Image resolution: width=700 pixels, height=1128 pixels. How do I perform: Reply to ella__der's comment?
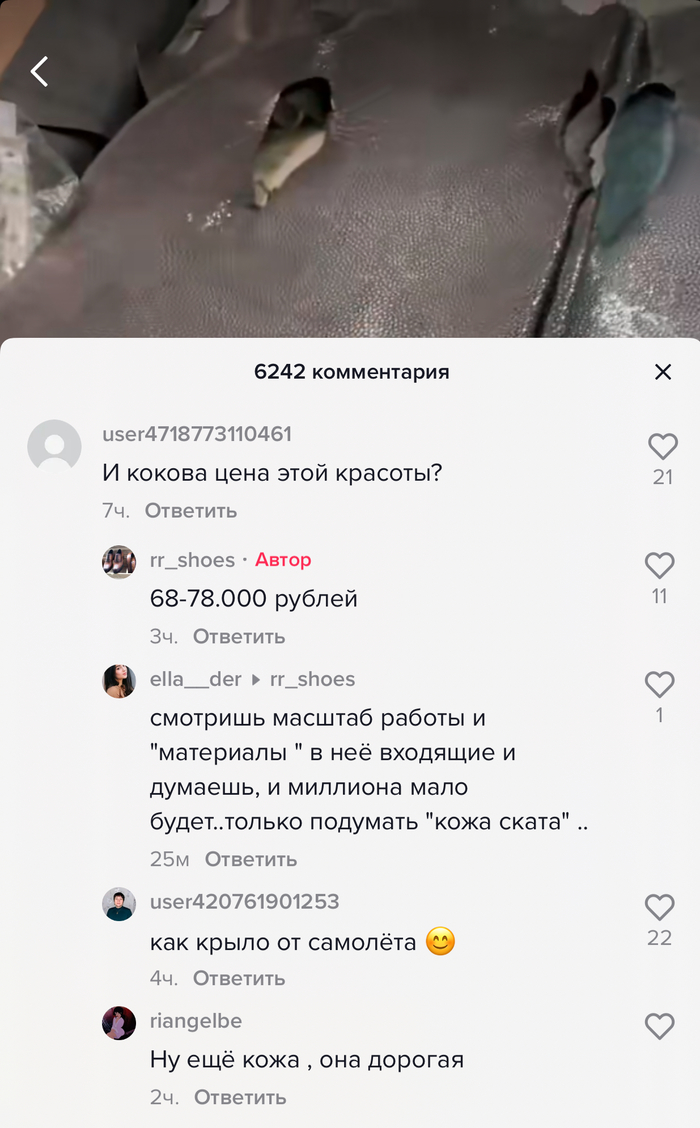click(x=251, y=859)
